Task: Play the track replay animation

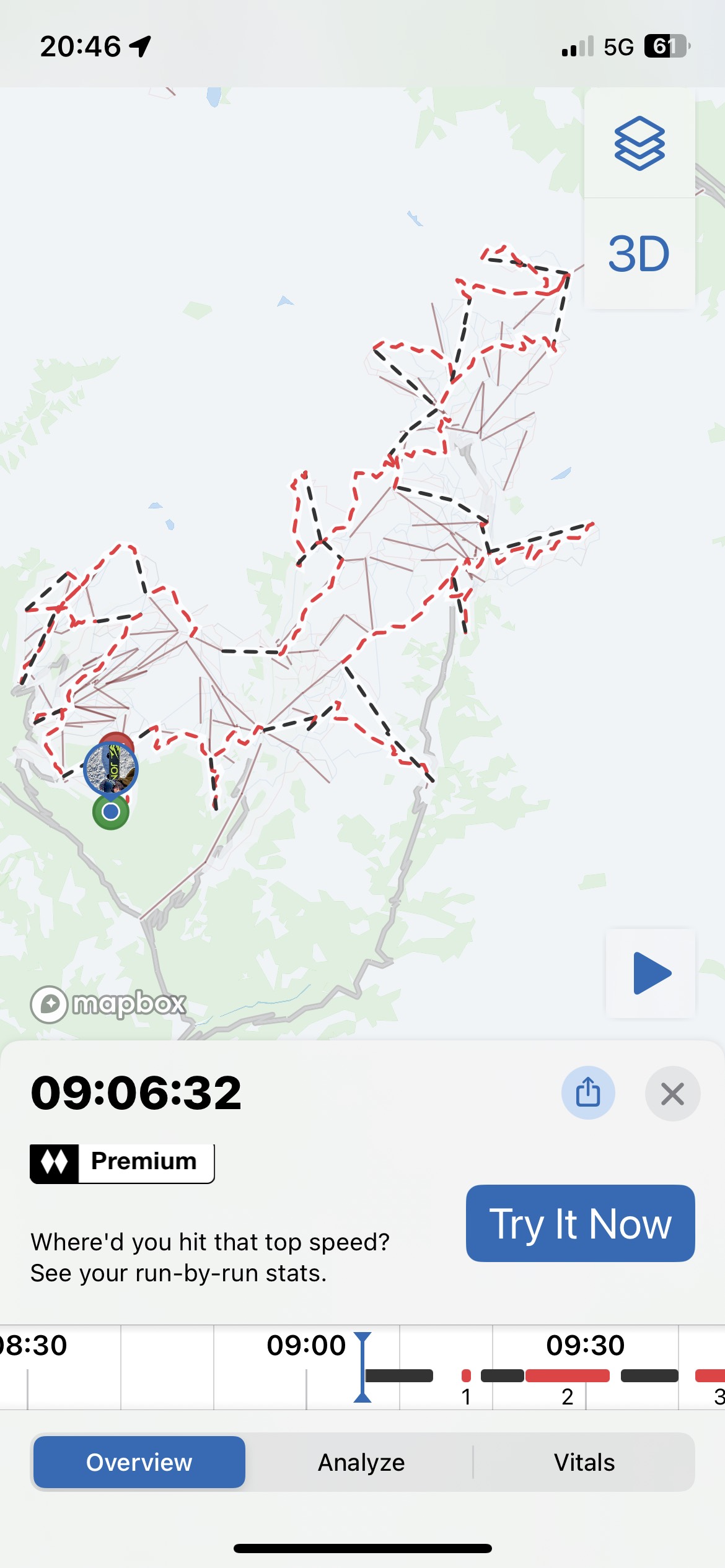Action: pos(651,973)
